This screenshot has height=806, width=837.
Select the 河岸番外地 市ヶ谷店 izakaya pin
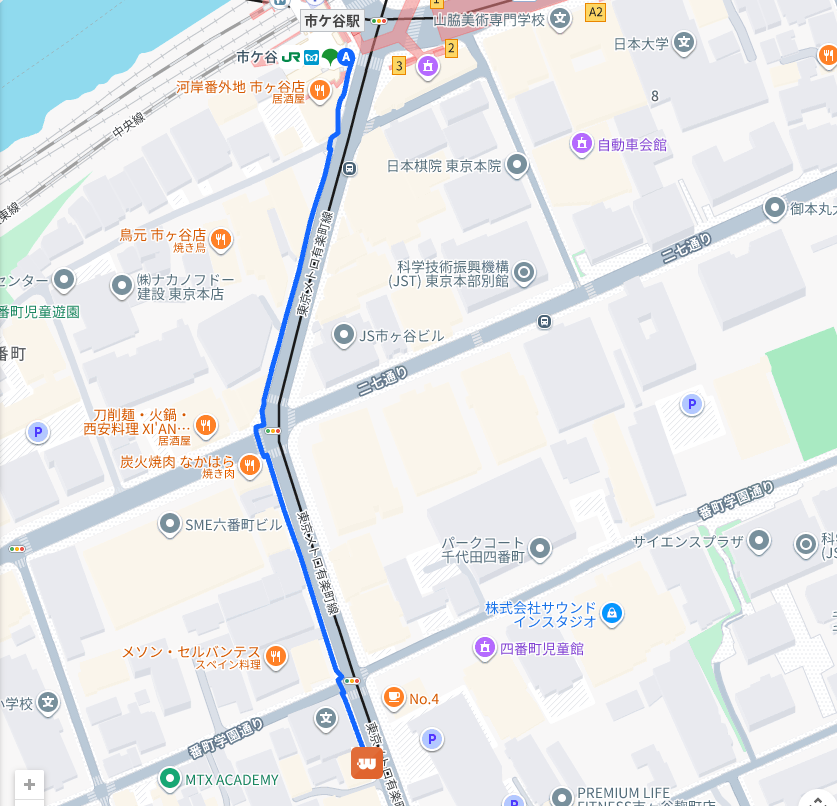click(x=320, y=92)
